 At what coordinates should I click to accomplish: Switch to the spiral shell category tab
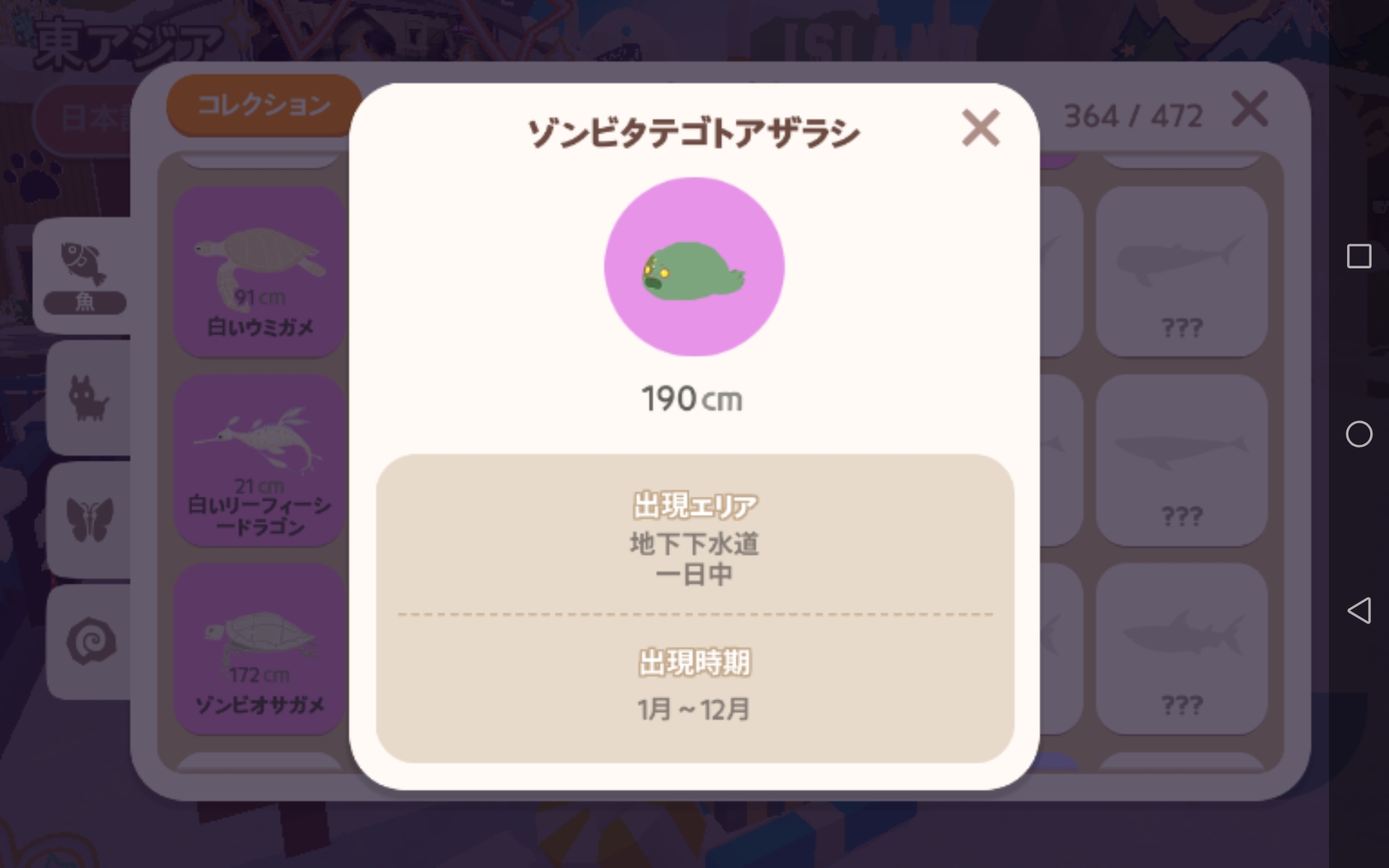click(90, 642)
